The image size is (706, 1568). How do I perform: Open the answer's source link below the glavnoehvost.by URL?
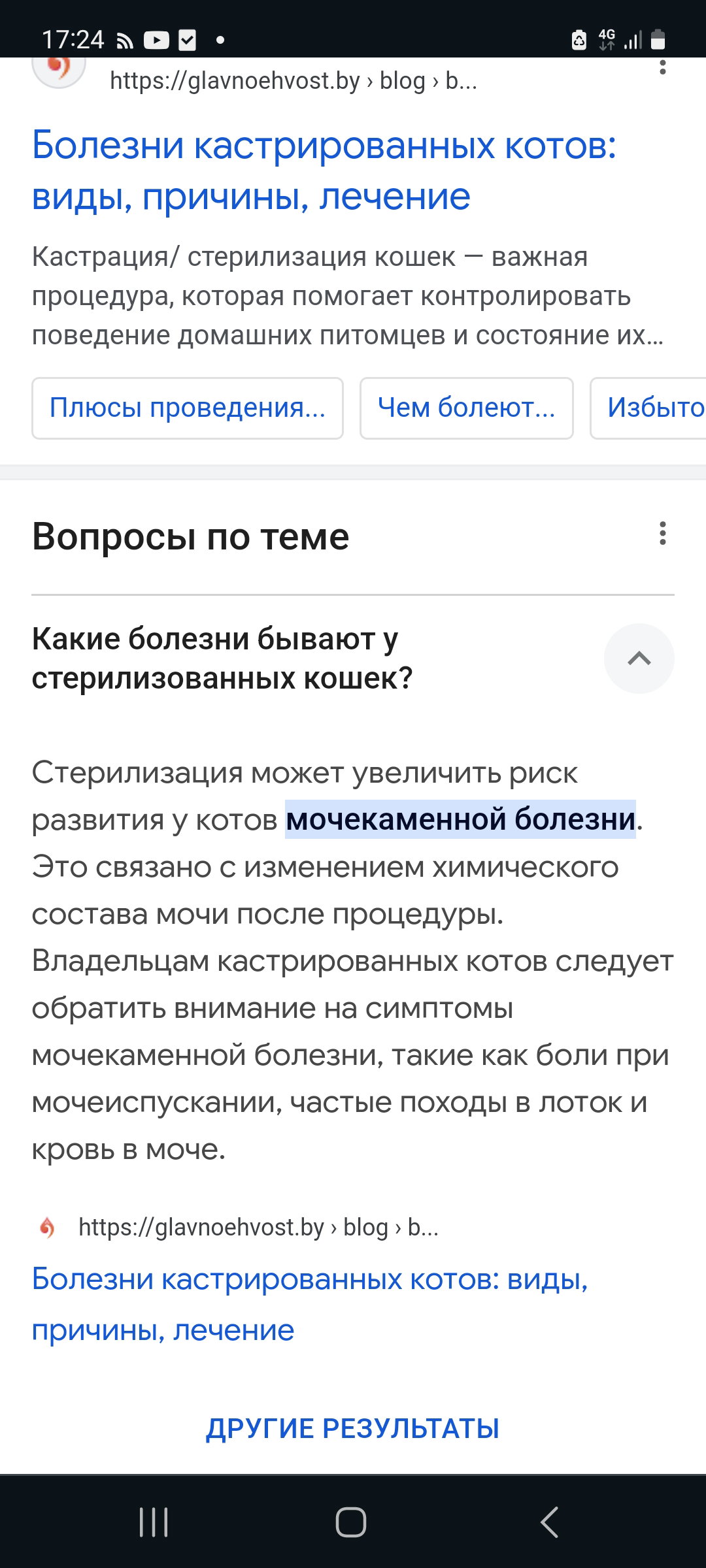click(x=310, y=1304)
